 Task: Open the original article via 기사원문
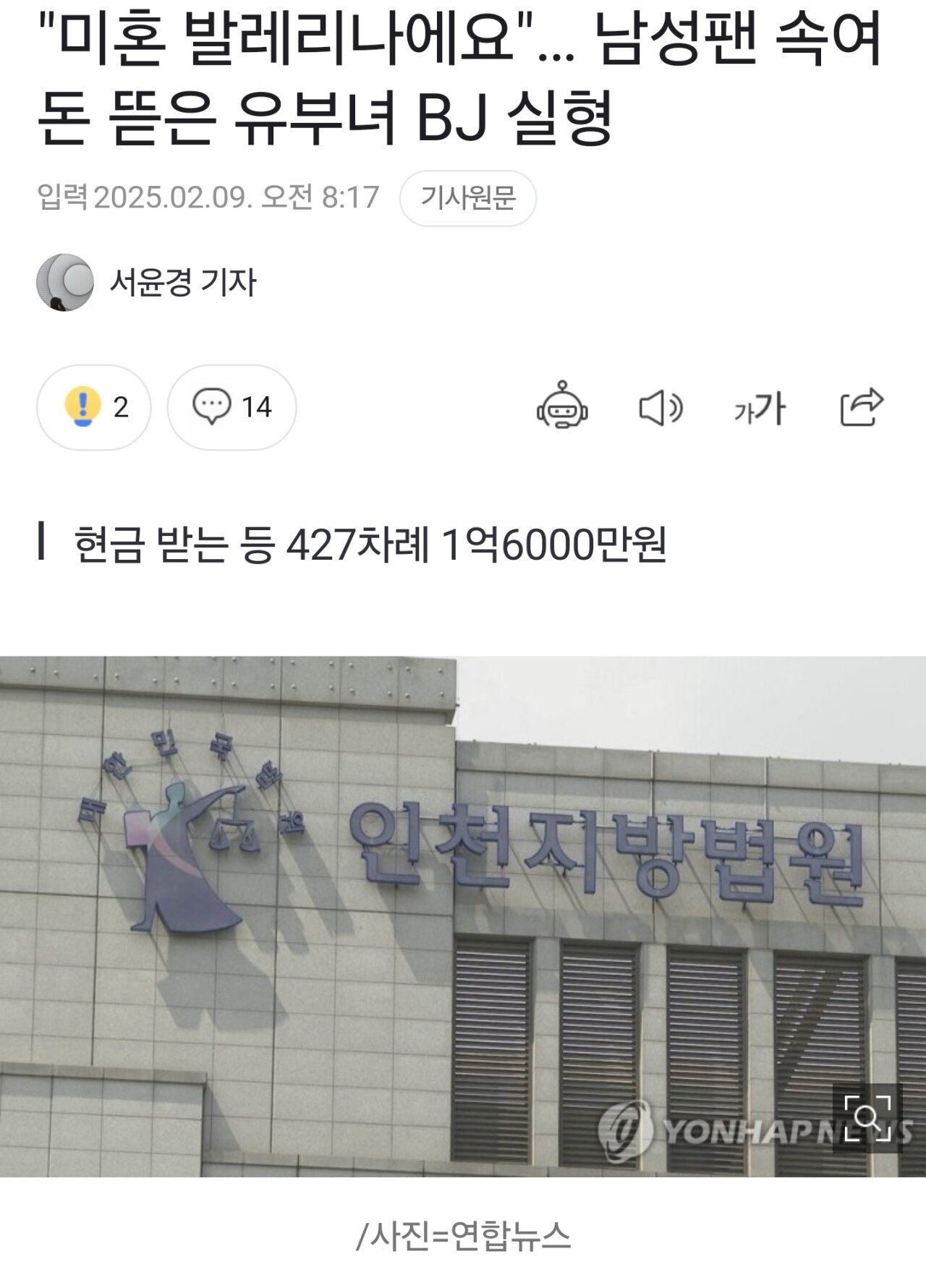tap(467, 197)
